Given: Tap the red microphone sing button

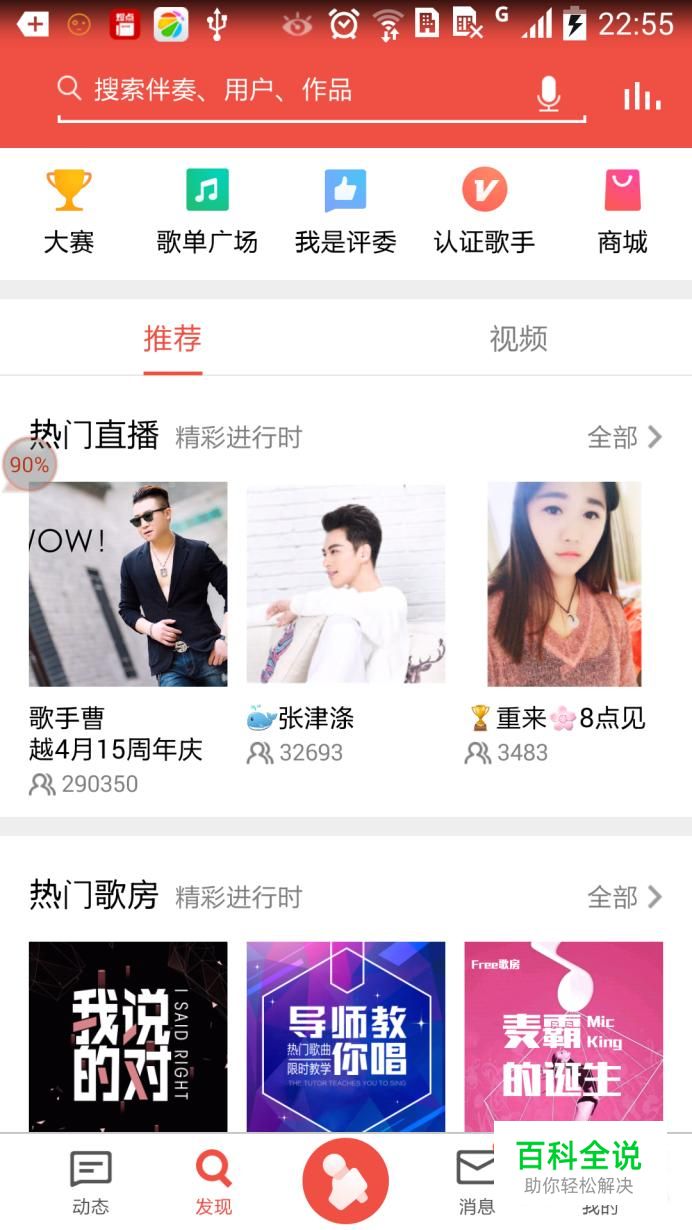Looking at the screenshot, I should [345, 1180].
